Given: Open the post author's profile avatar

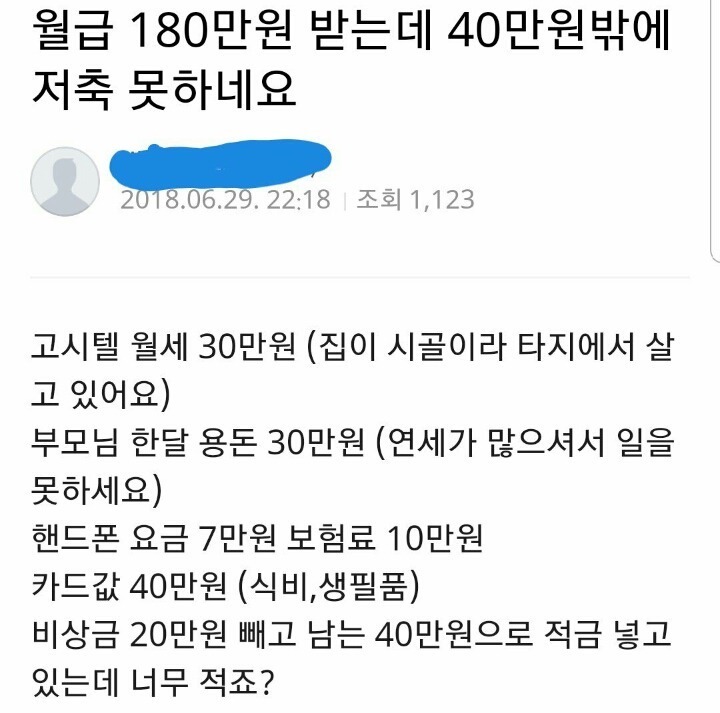Looking at the screenshot, I should pos(65,181).
